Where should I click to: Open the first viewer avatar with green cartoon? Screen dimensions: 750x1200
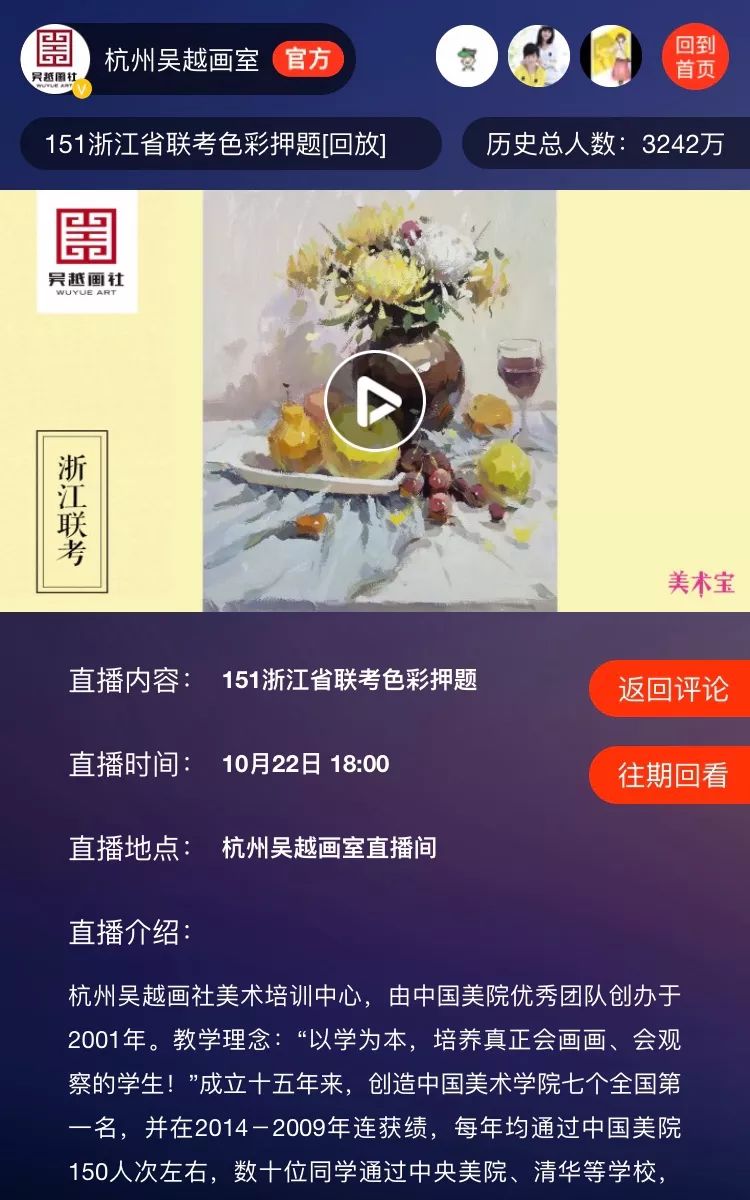466,57
